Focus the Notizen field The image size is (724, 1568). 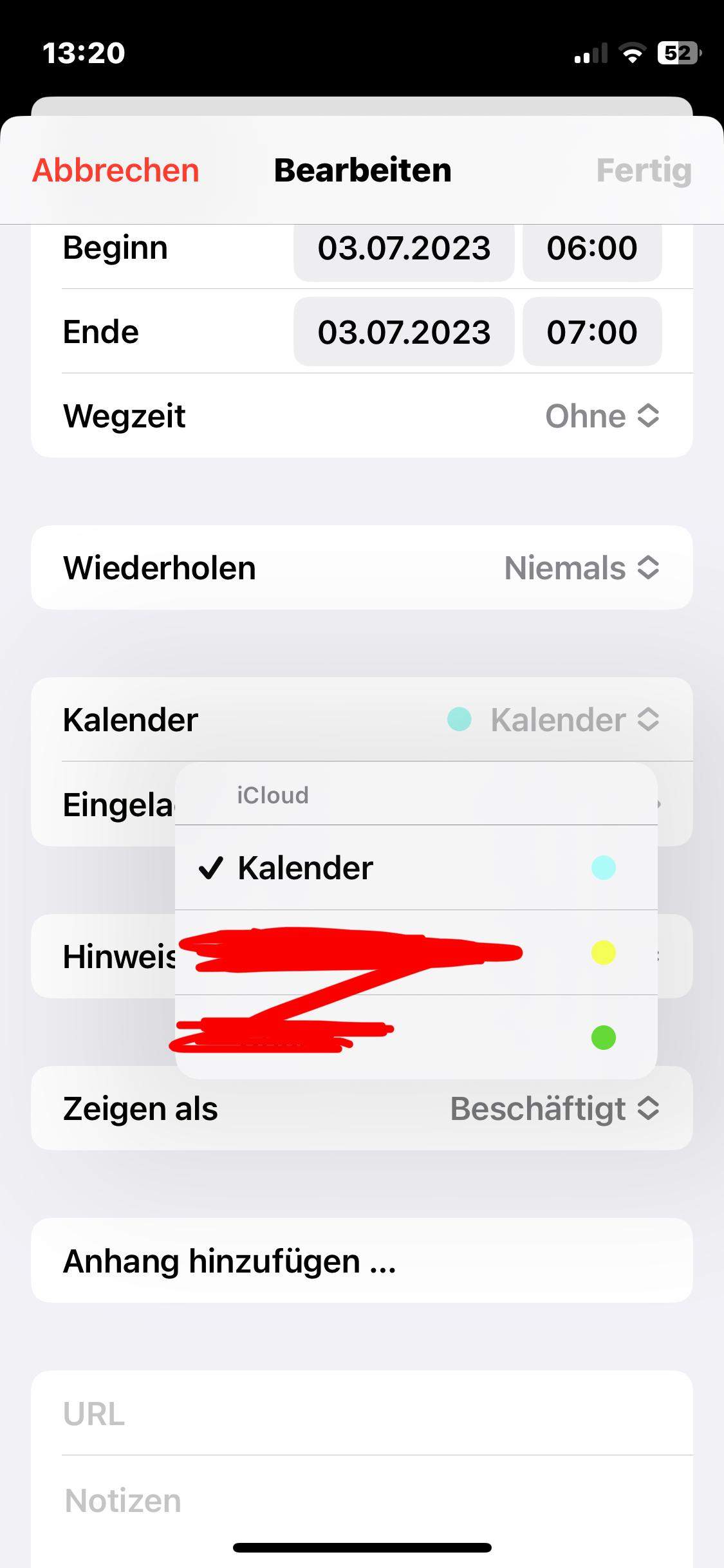360,1501
